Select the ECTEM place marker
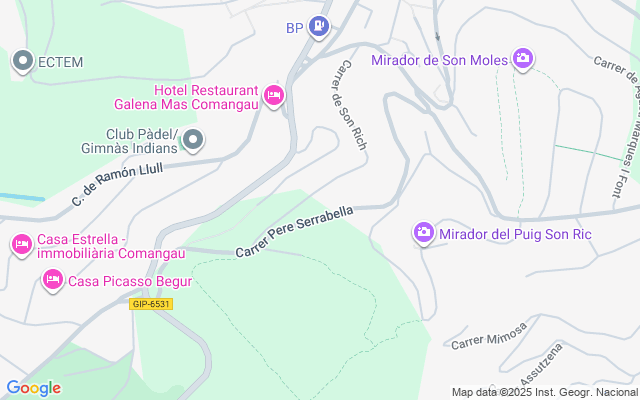 [22, 62]
